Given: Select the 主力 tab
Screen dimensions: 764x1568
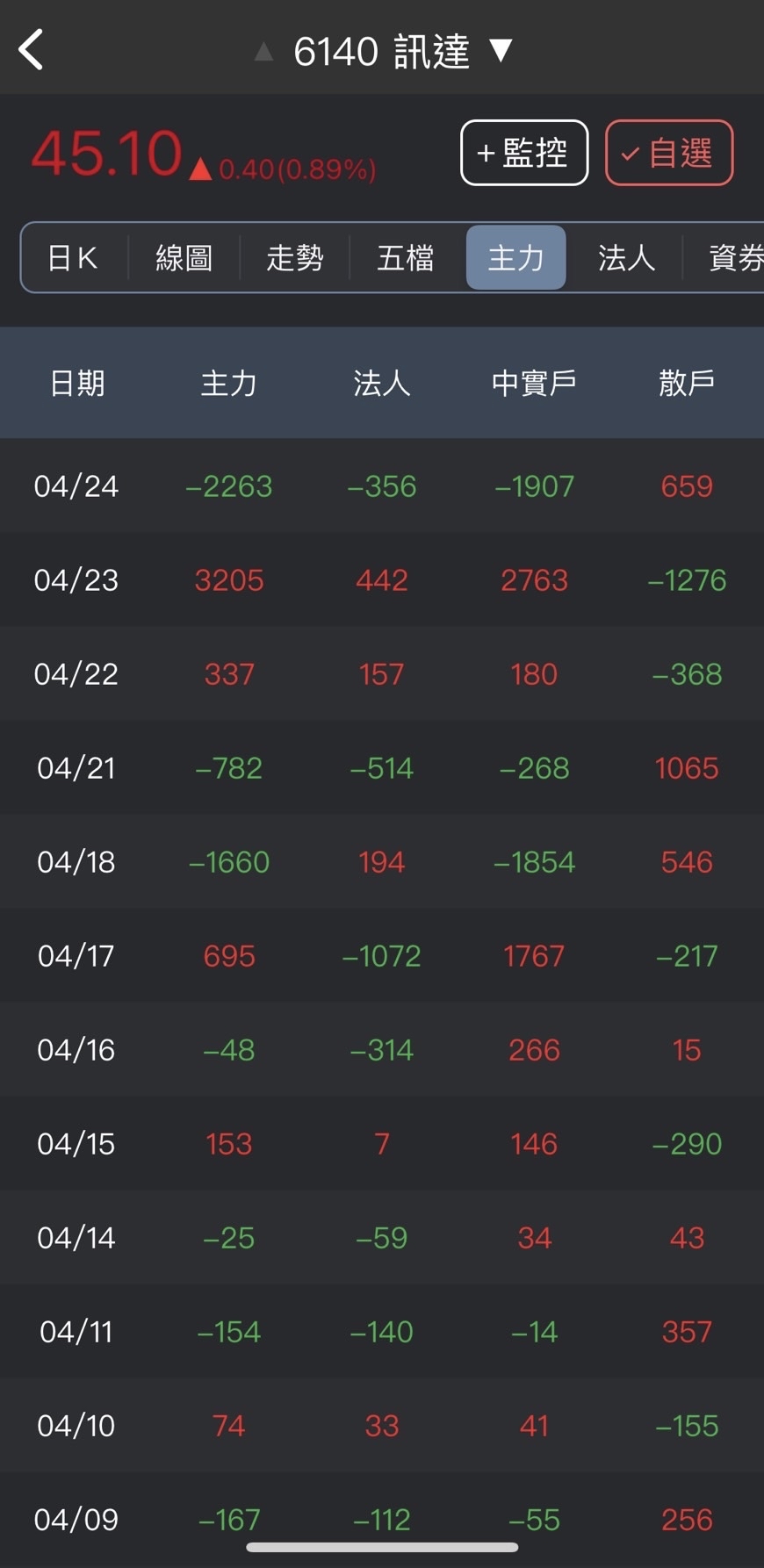Looking at the screenshot, I should pyautogui.click(x=516, y=258).
